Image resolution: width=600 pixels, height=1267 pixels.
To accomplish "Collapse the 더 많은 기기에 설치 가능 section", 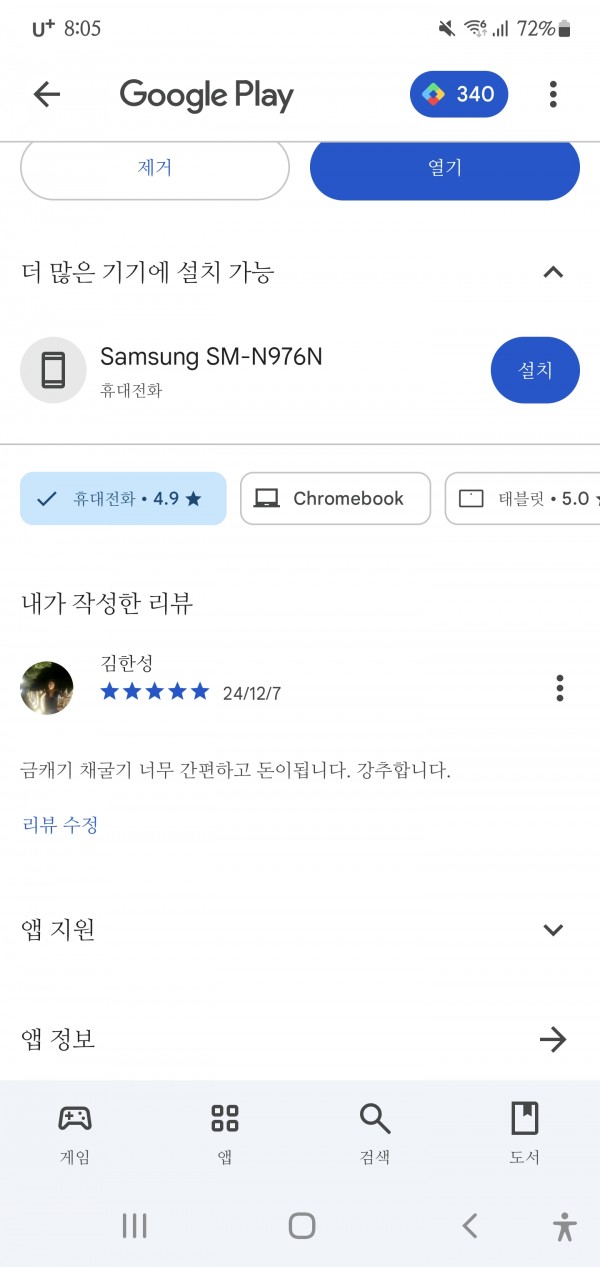I will 553,272.
